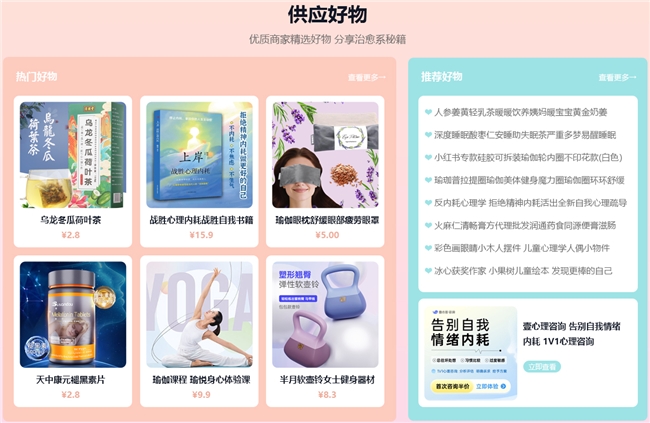Open 天中康元褪黑素片 product card
This screenshot has height=423, width=650.
(x=71, y=329)
